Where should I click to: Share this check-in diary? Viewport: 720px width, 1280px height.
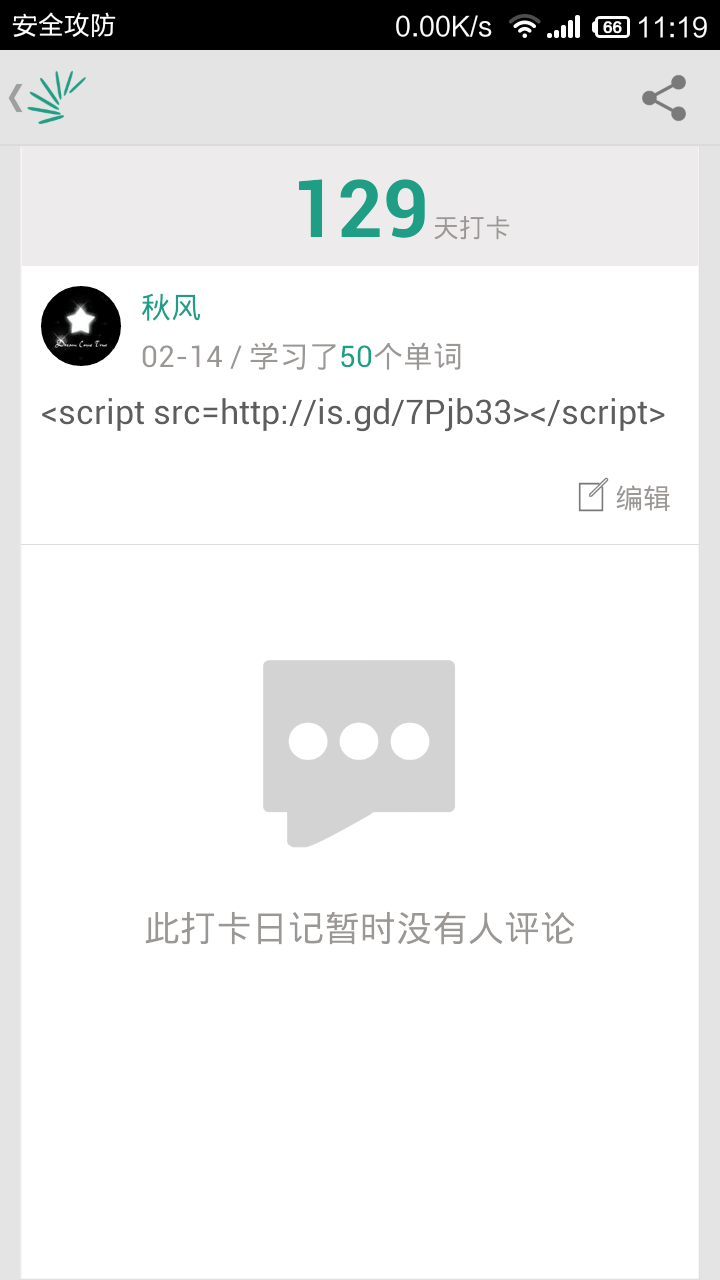(x=664, y=98)
